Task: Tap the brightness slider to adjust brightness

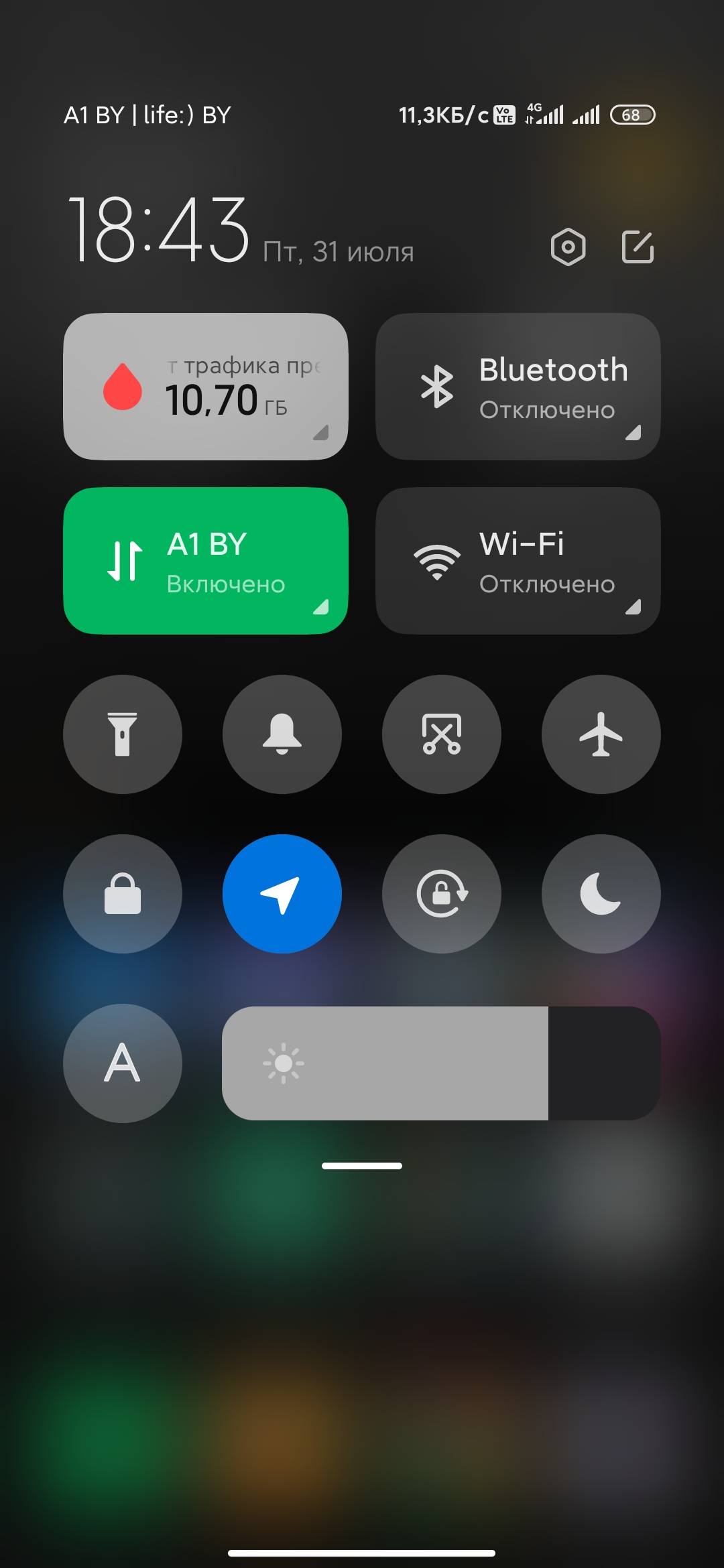Action: 441,1063
